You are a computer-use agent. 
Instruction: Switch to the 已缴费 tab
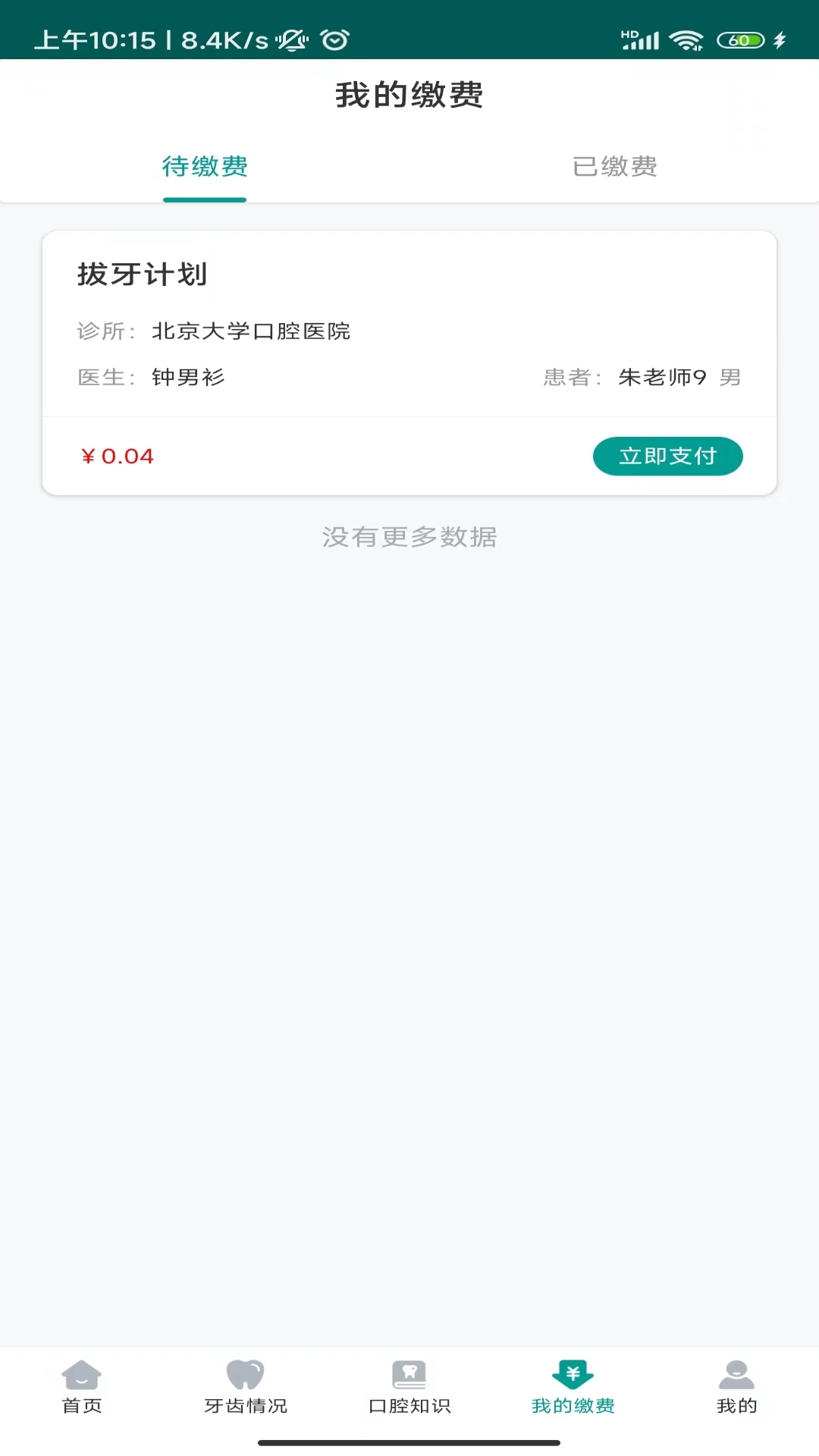pyautogui.click(x=614, y=167)
